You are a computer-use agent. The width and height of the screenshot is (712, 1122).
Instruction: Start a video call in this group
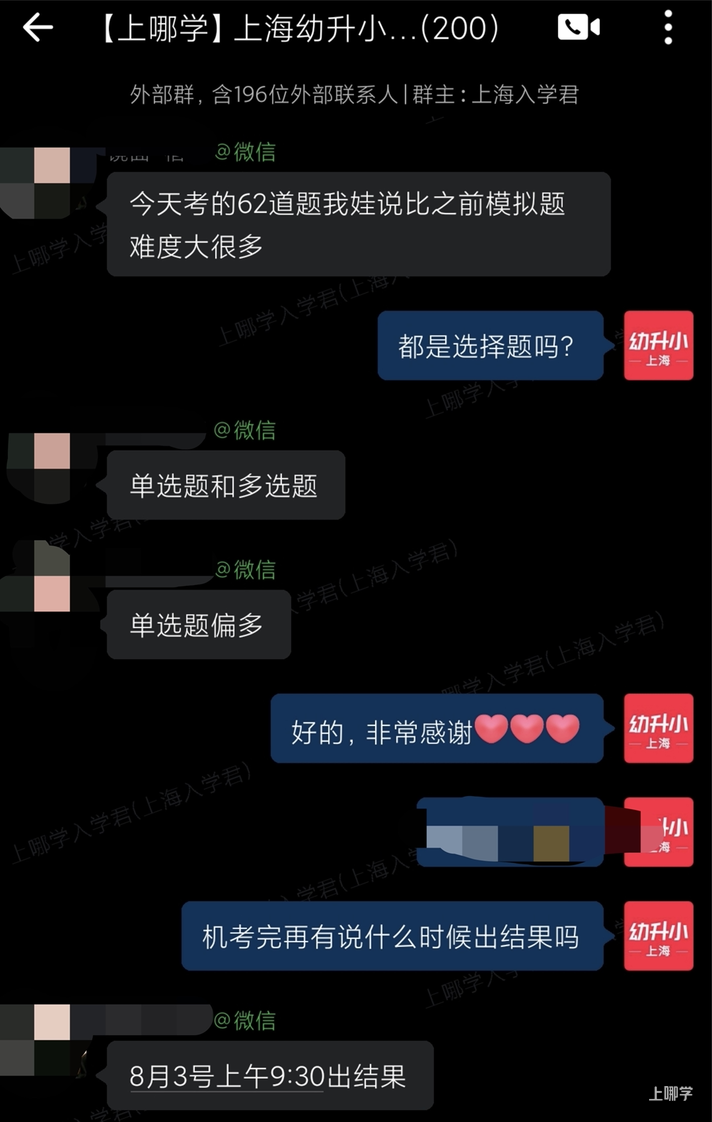(578, 28)
